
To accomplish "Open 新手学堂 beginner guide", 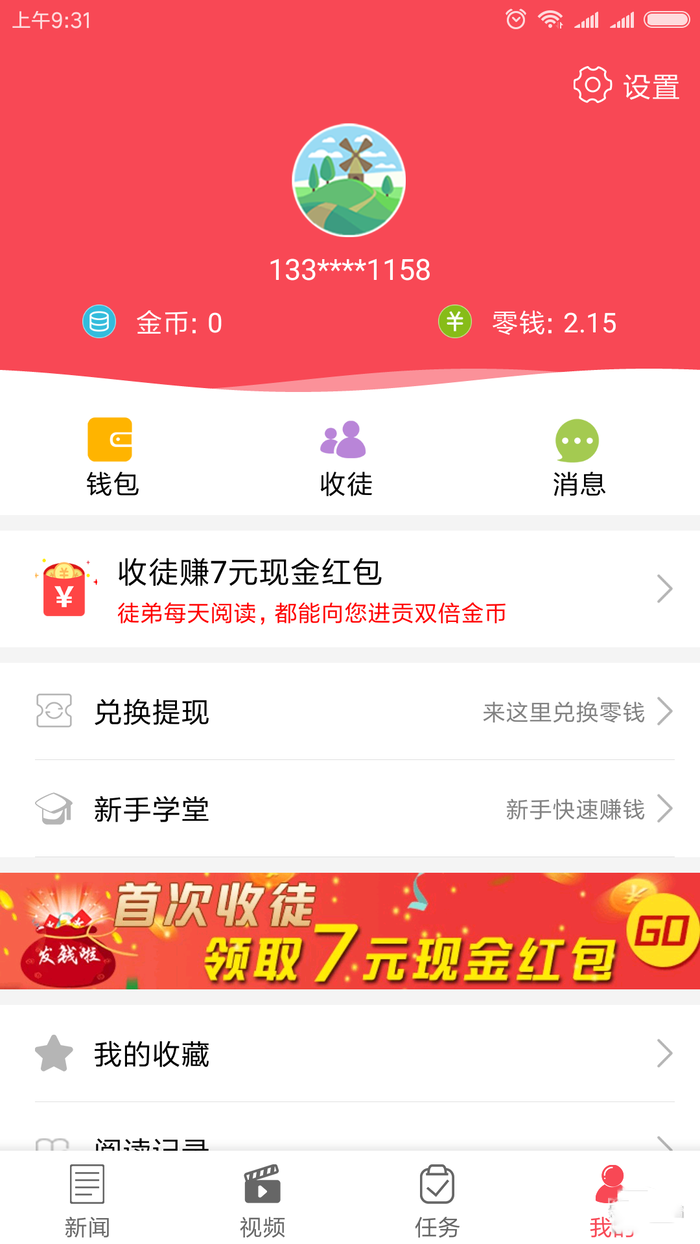I will click(350, 809).
